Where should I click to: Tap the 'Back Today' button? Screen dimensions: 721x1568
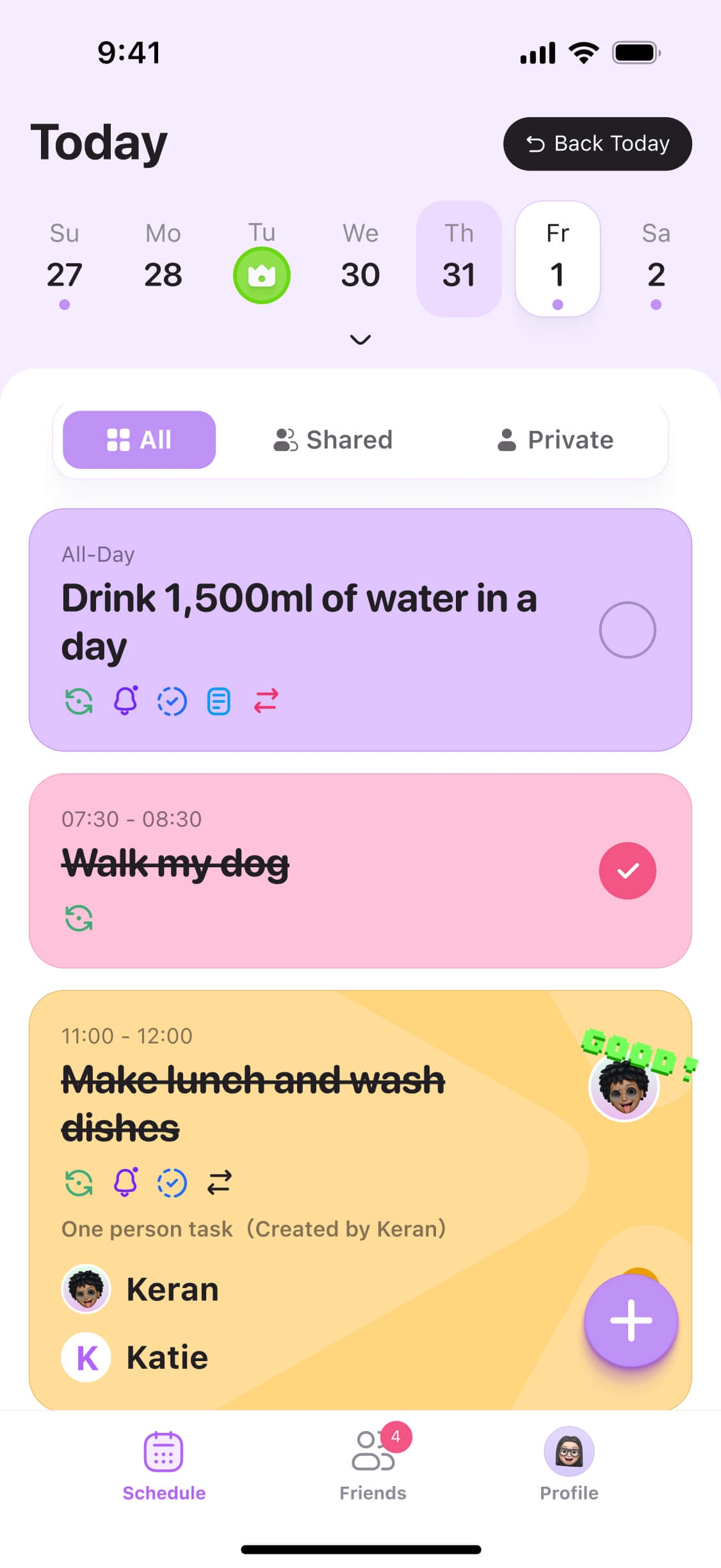click(x=597, y=143)
